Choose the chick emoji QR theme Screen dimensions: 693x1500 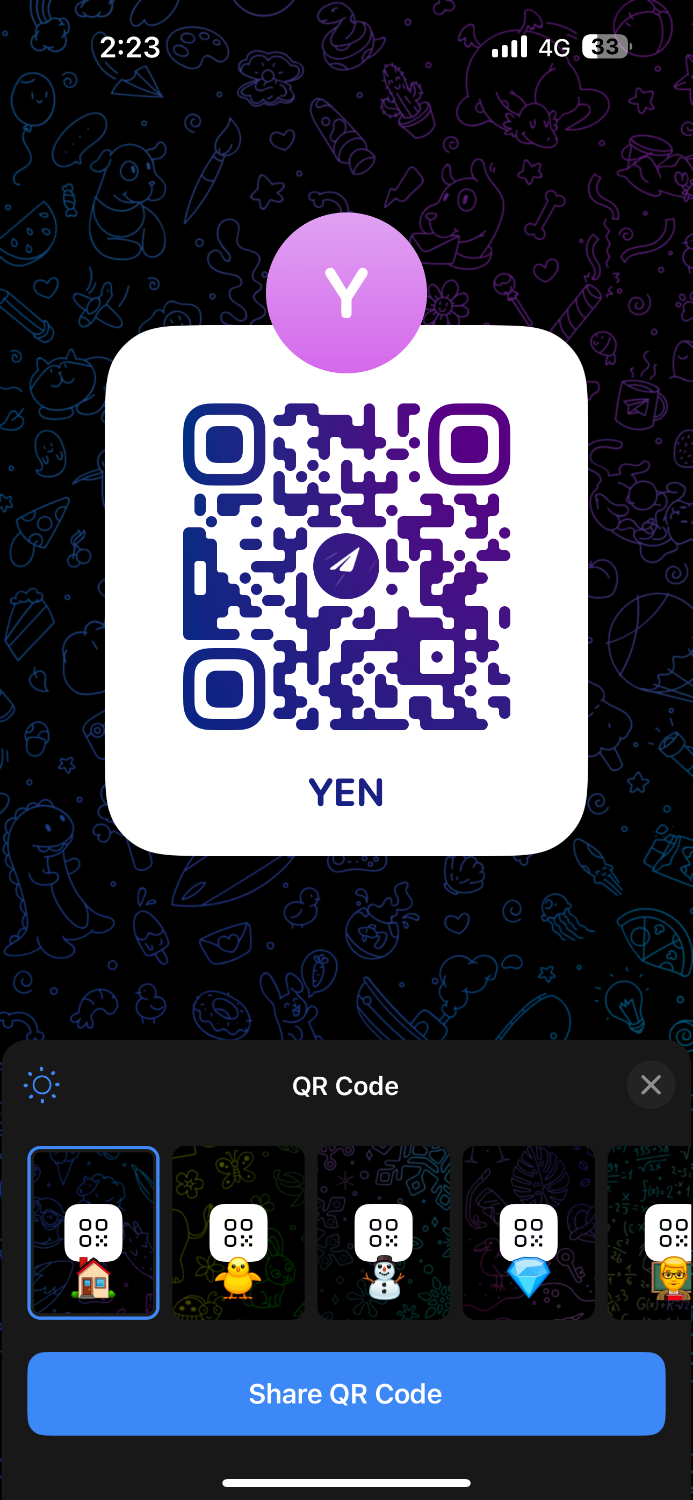[x=238, y=1233]
